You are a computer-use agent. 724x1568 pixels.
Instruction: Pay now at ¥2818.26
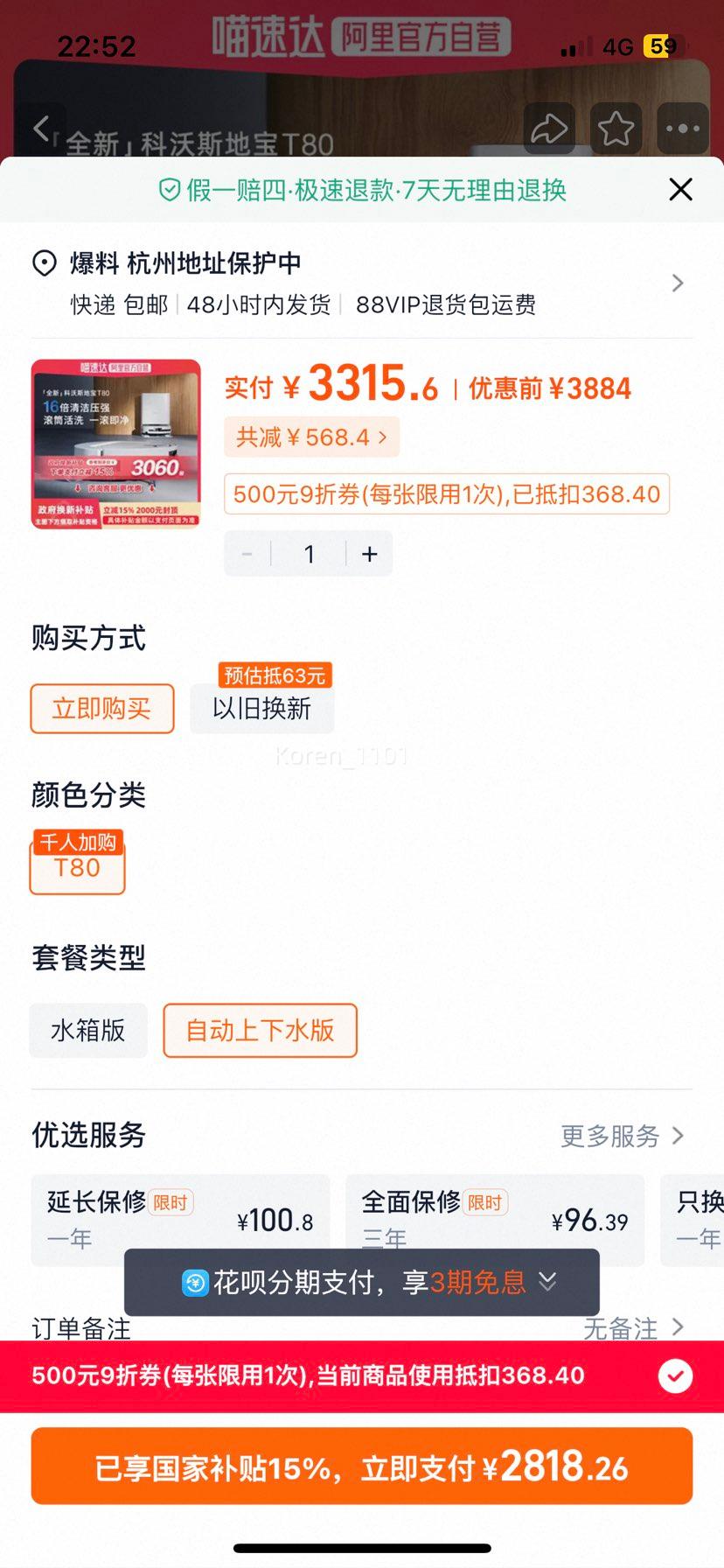362,1466
